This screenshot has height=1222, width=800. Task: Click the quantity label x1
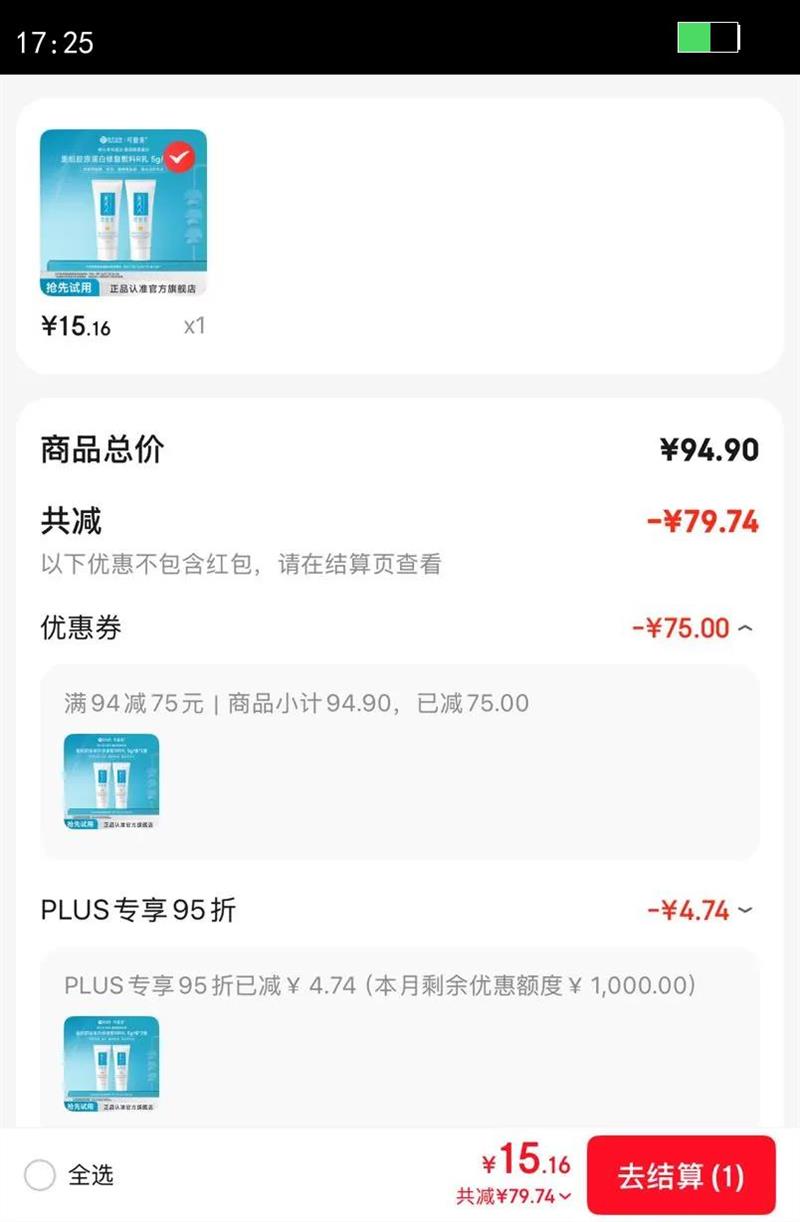(194, 326)
